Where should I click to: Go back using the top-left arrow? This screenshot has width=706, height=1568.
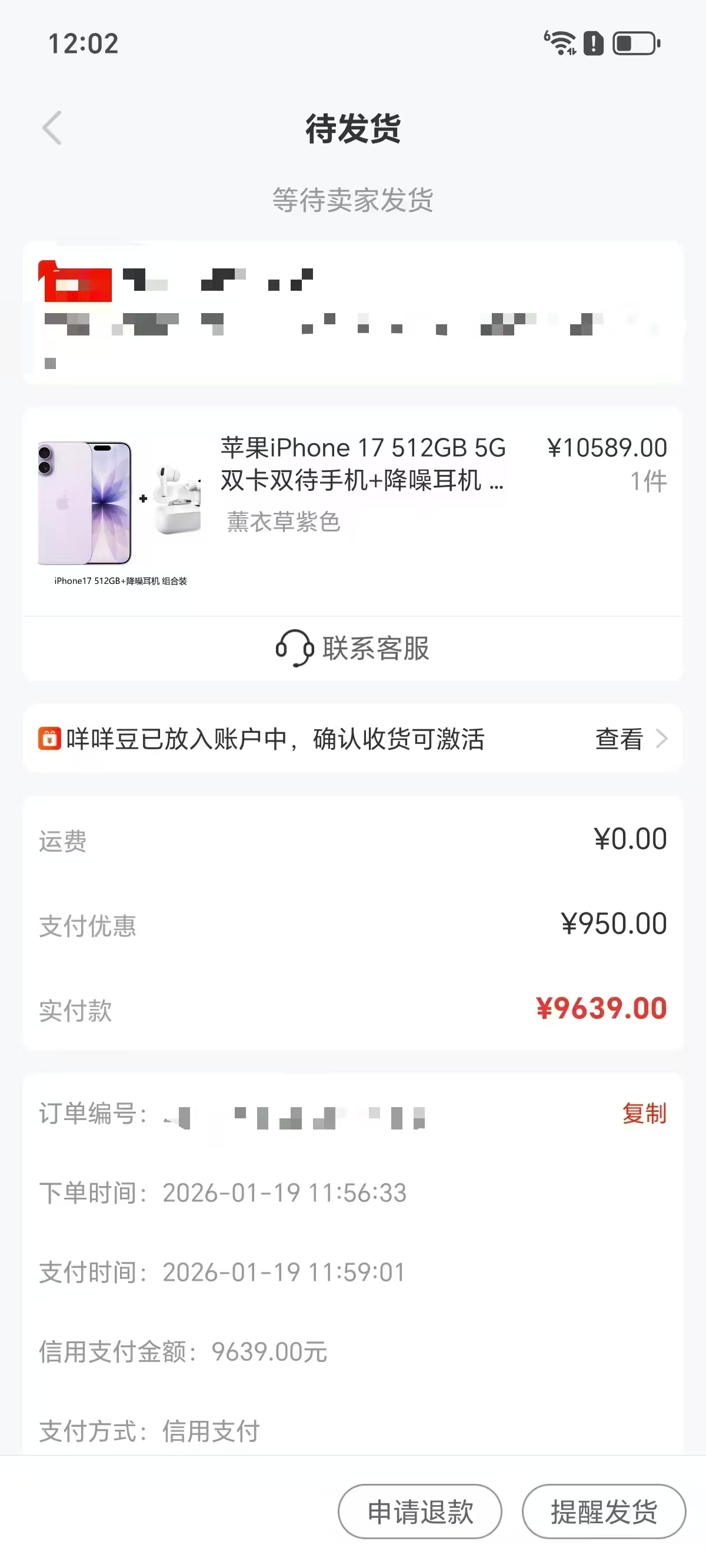coord(52,128)
